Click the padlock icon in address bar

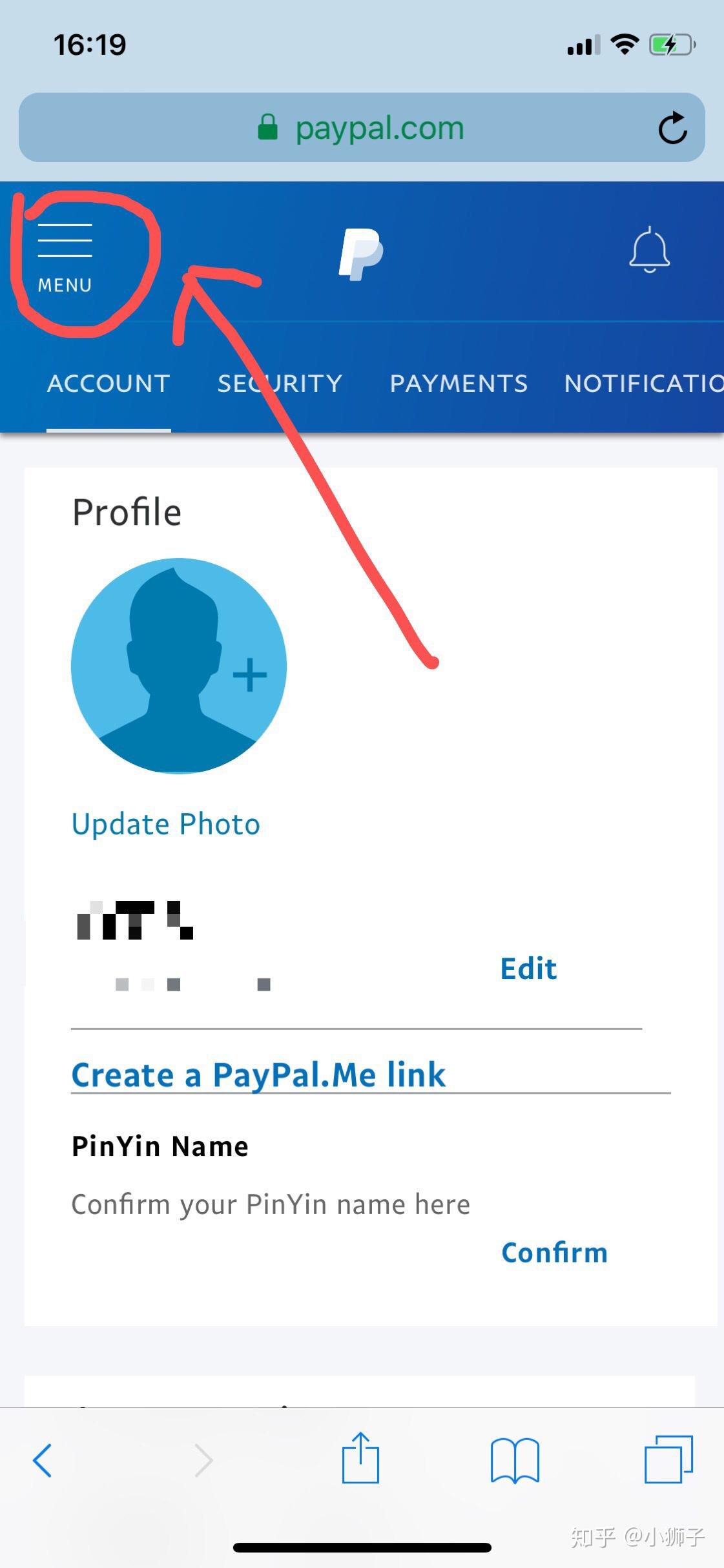point(267,127)
